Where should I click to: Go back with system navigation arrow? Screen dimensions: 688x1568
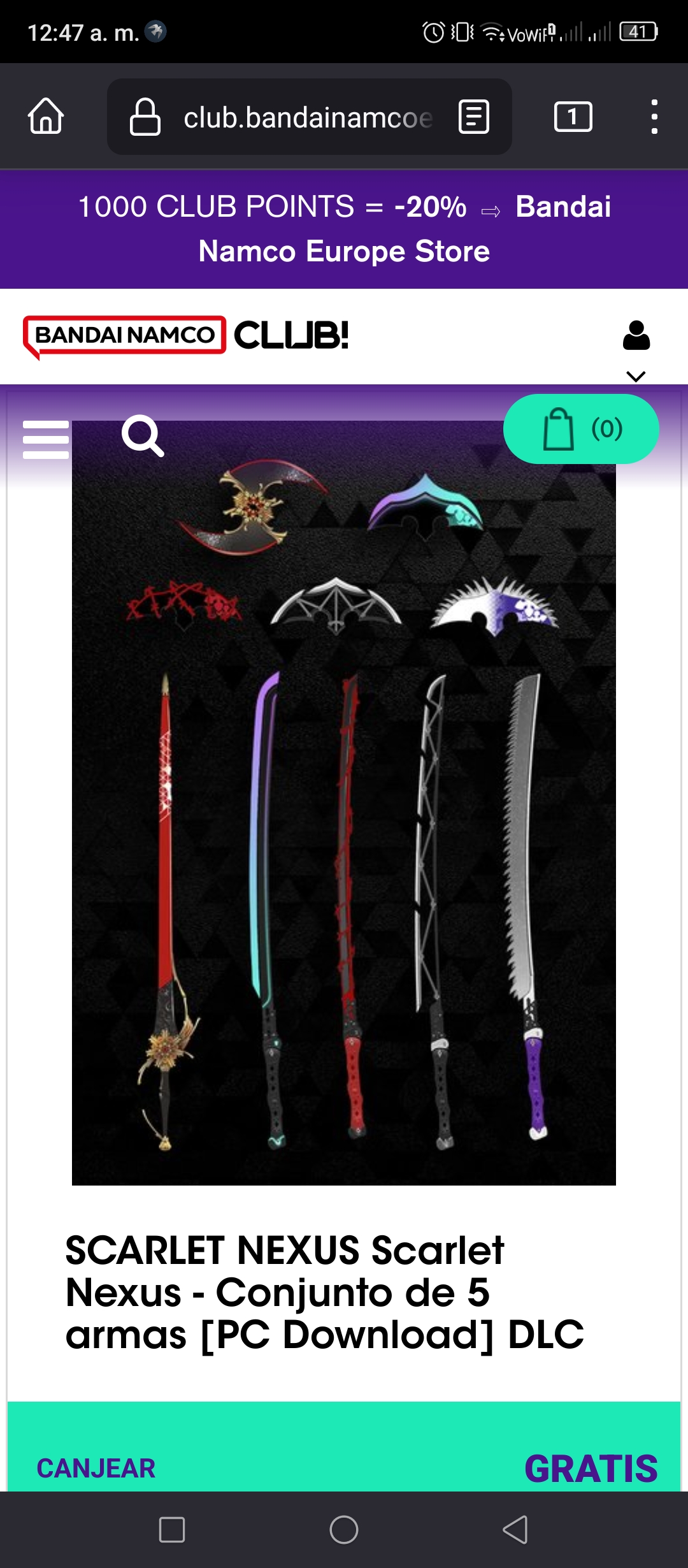coord(515,1530)
